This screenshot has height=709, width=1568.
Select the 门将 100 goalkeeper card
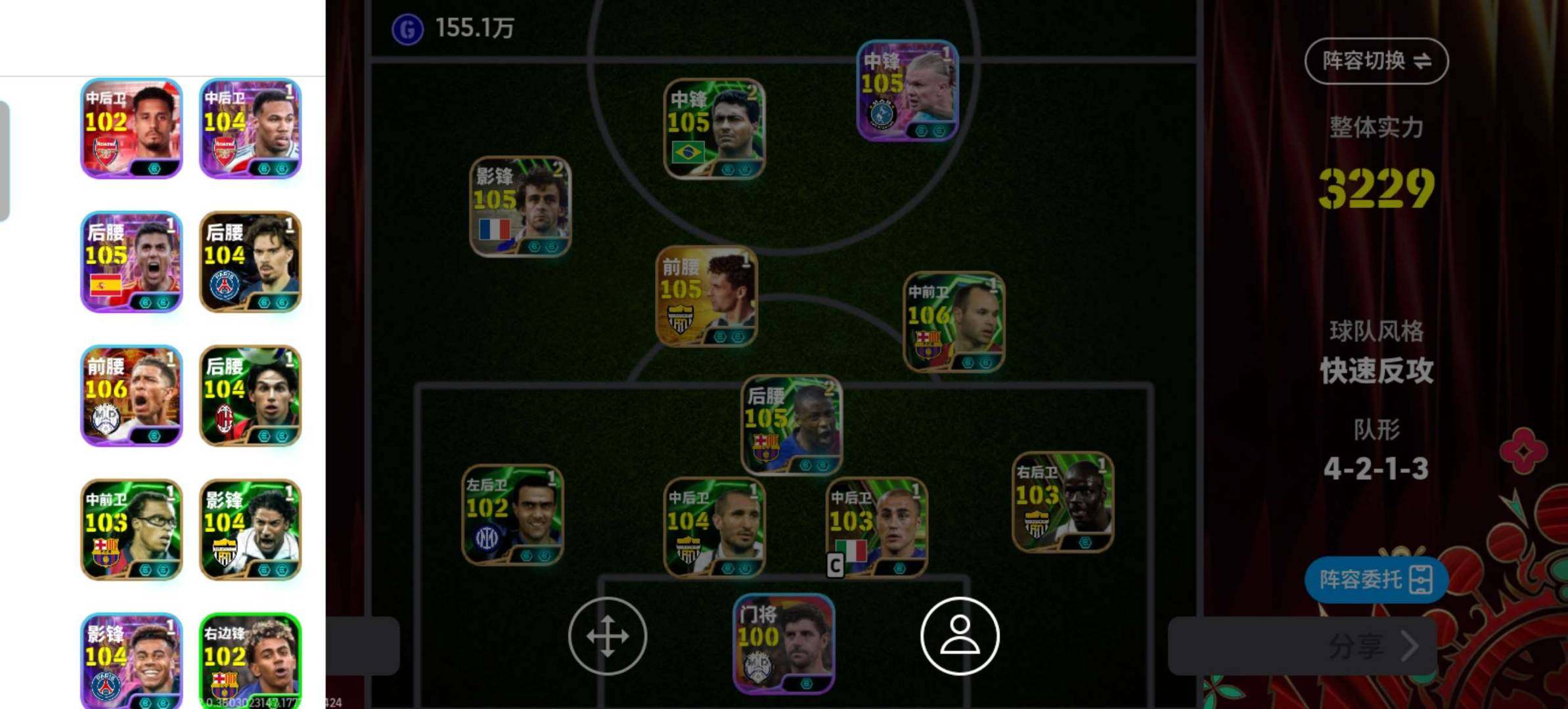(x=784, y=643)
